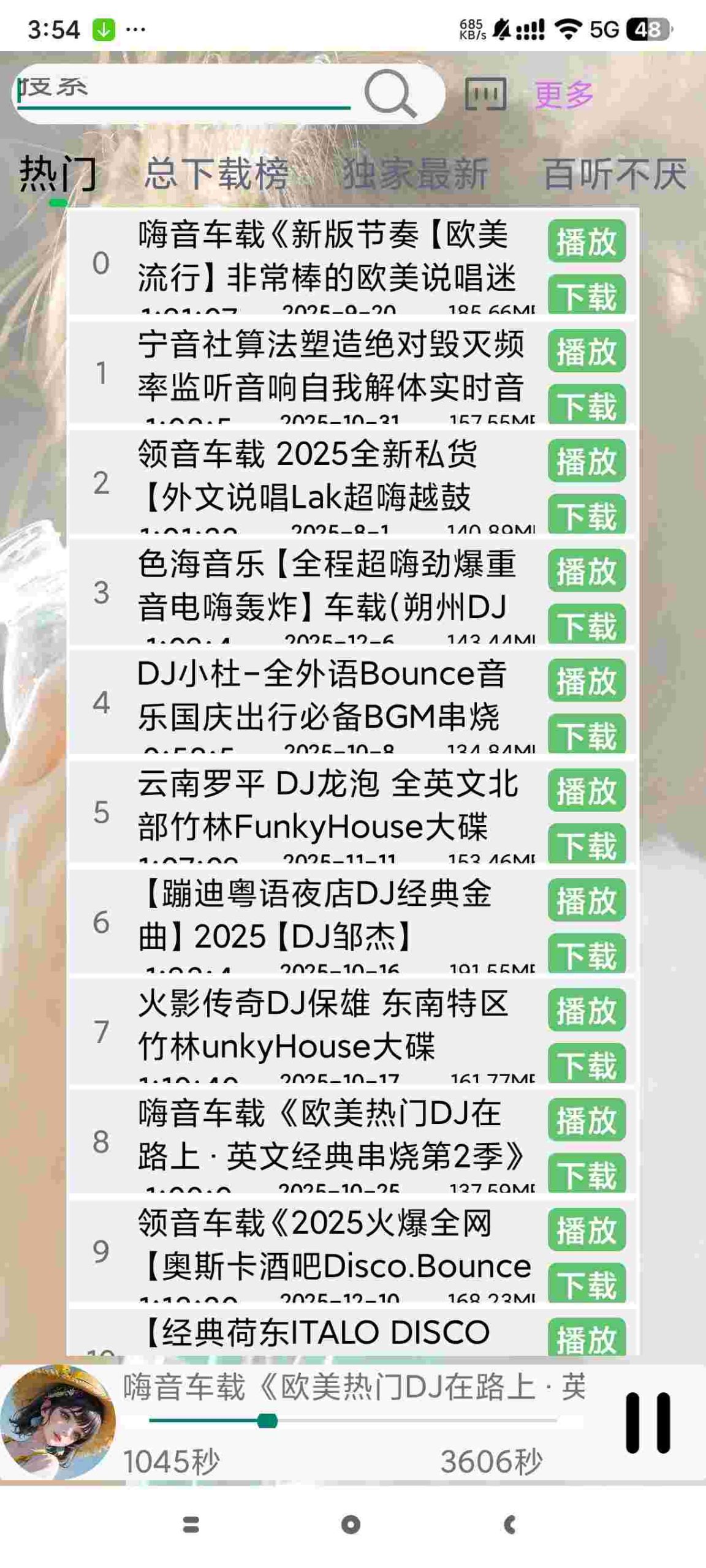
Task: Open the equalizer icon beside search
Action: (485, 94)
